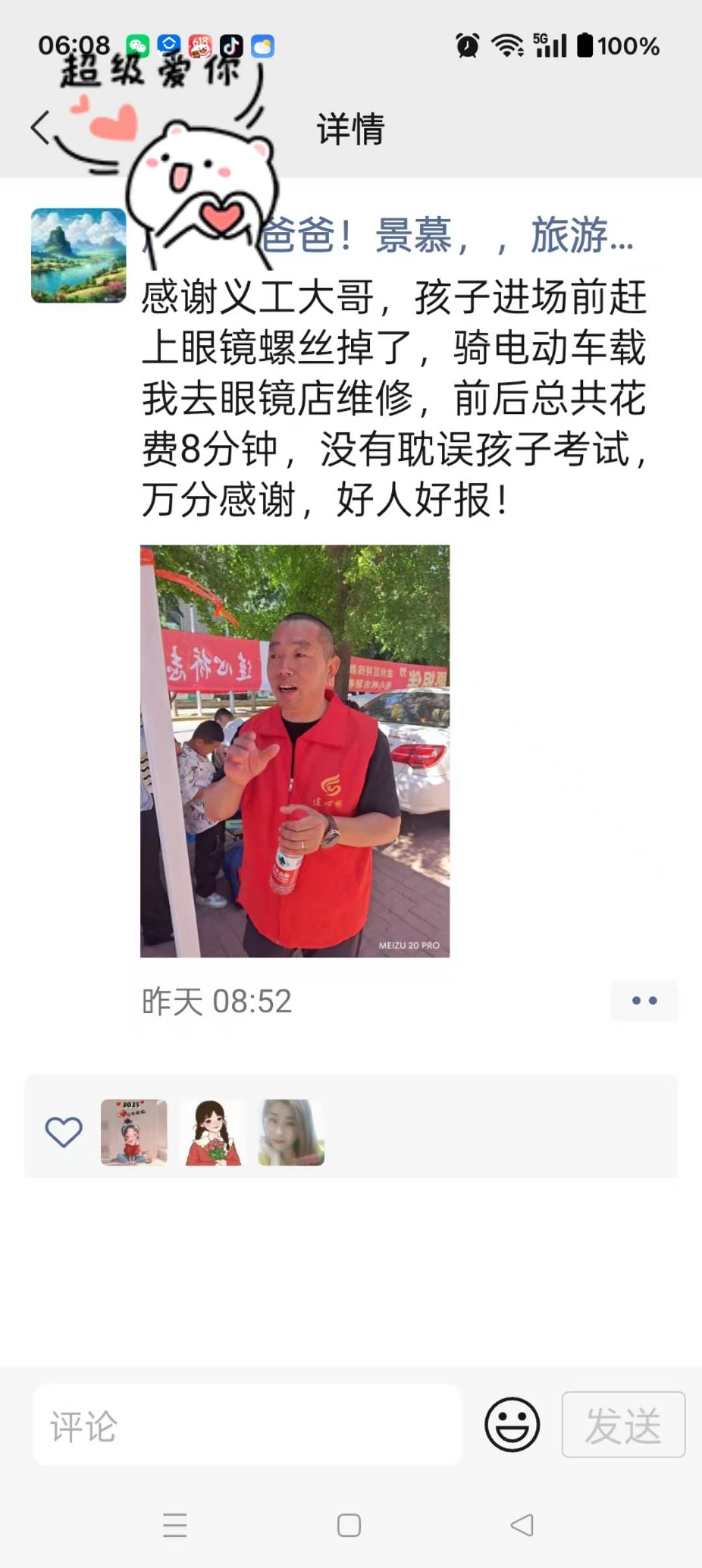Open the blonde woman liker's avatar
This screenshot has height=1568, width=702.
tap(291, 1132)
